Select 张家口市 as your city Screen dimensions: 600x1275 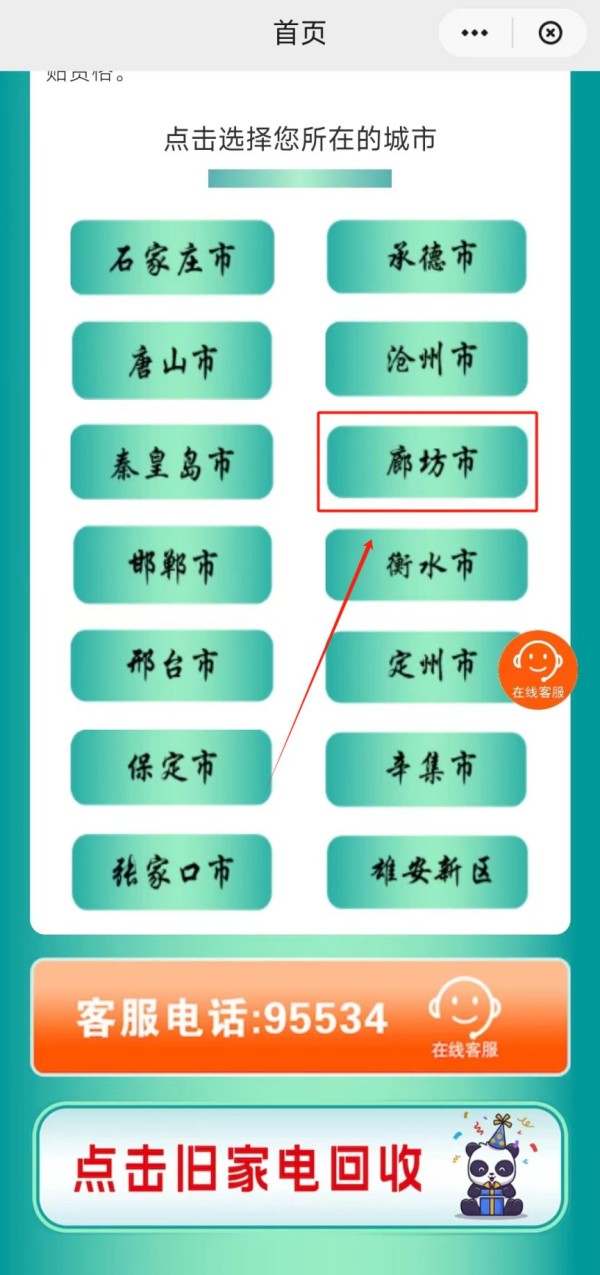[x=172, y=871]
